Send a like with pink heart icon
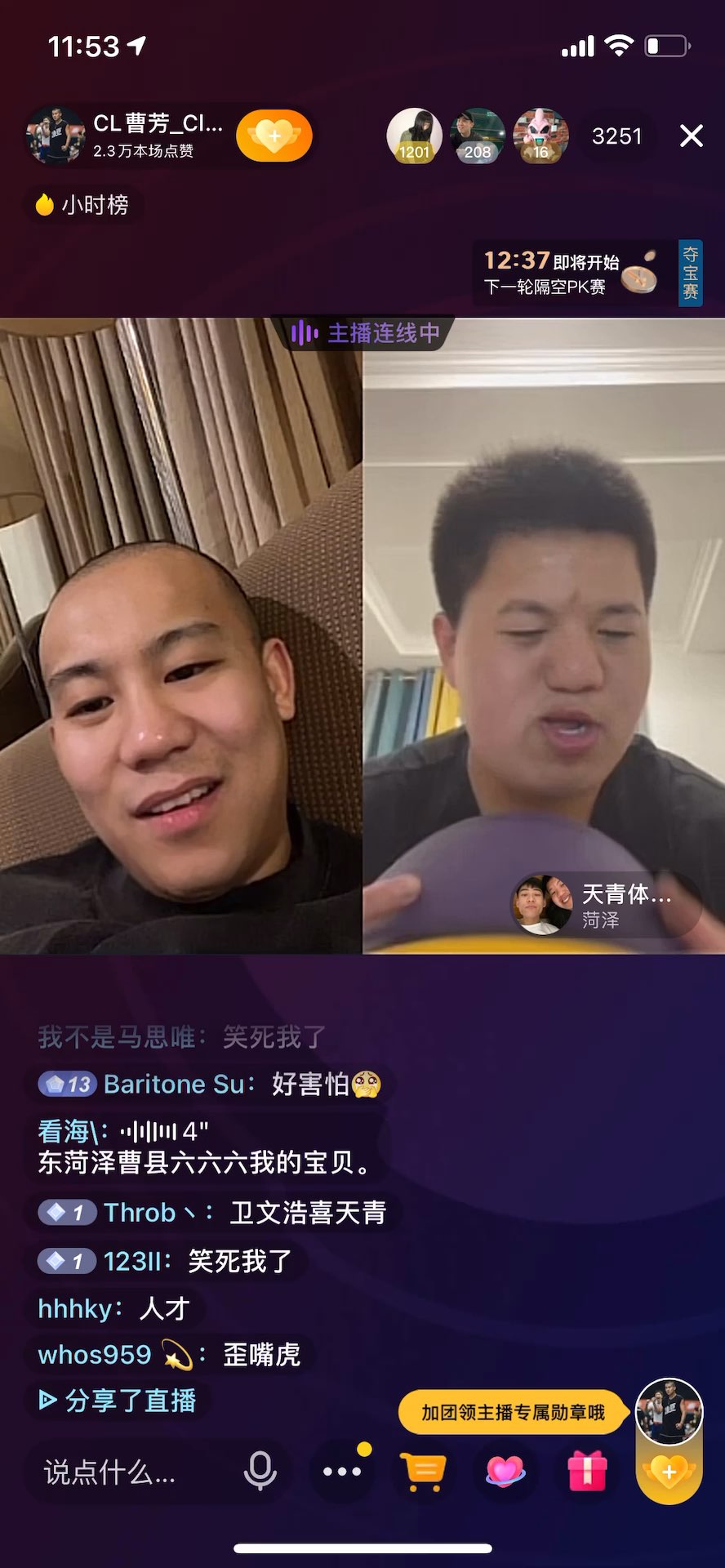This screenshot has width=725, height=1568. point(505,1472)
